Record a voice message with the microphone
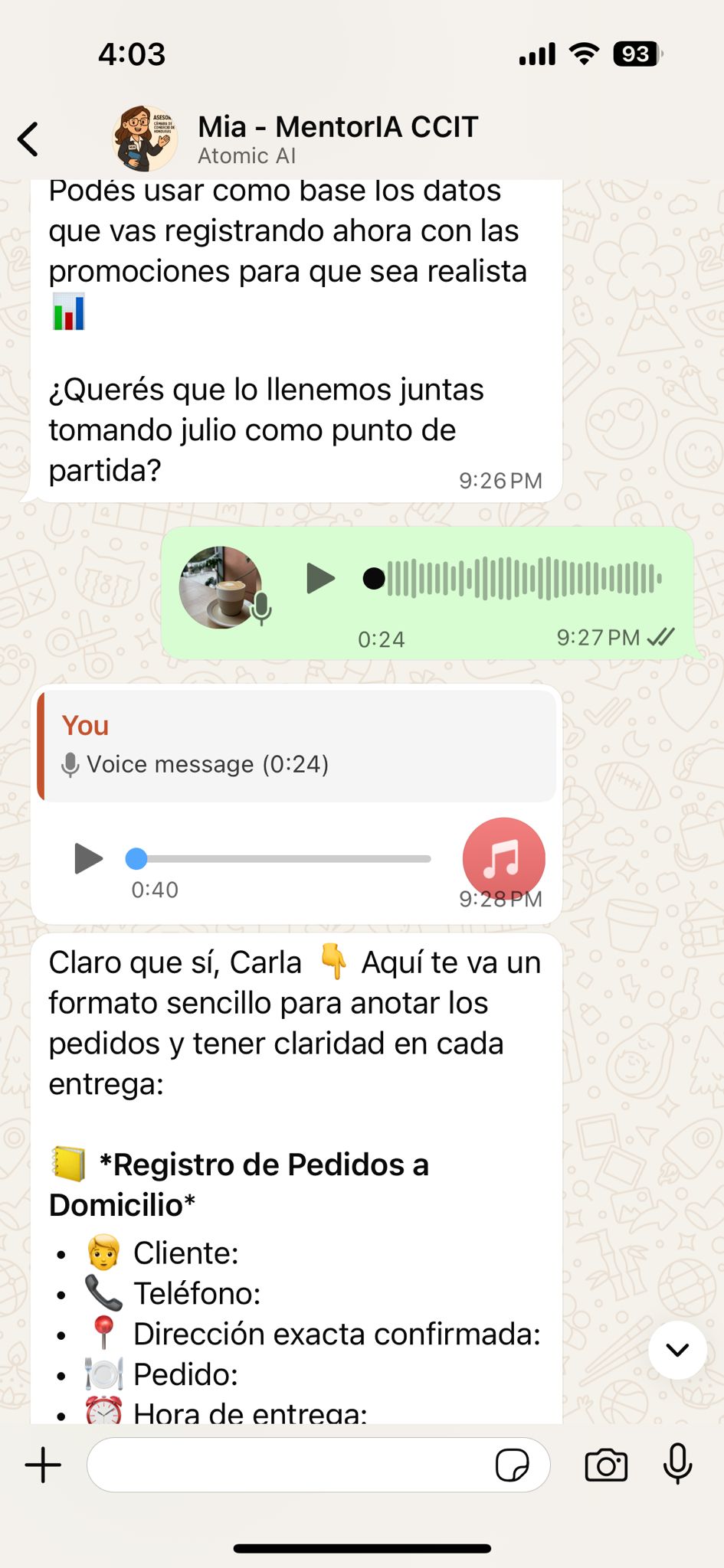The image size is (724, 1568). (x=678, y=1464)
